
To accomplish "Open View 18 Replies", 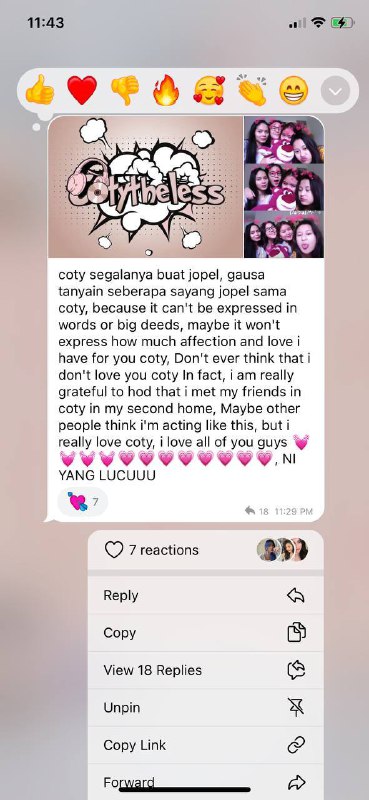I will click(206, 670).
